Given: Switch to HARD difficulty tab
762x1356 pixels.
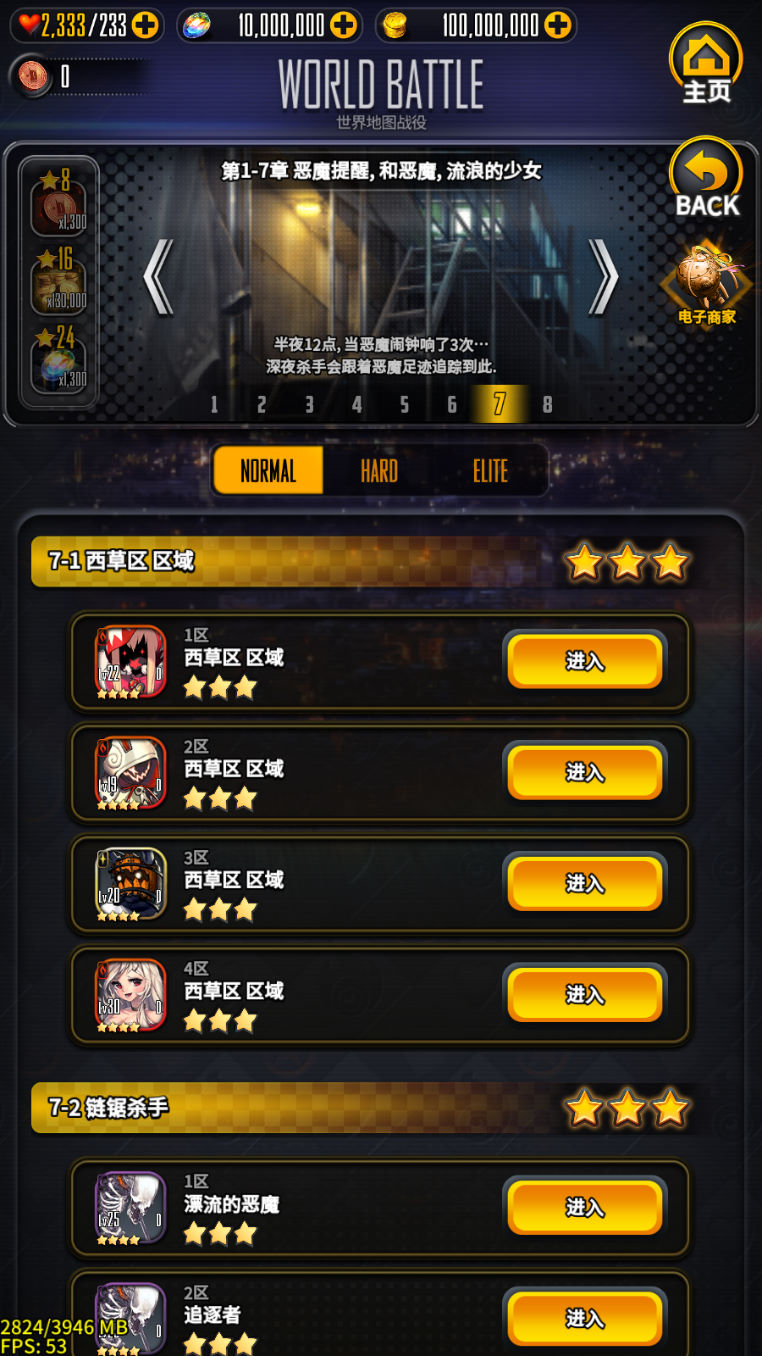Looking at the screenshot, I should (x=379, y=471).
